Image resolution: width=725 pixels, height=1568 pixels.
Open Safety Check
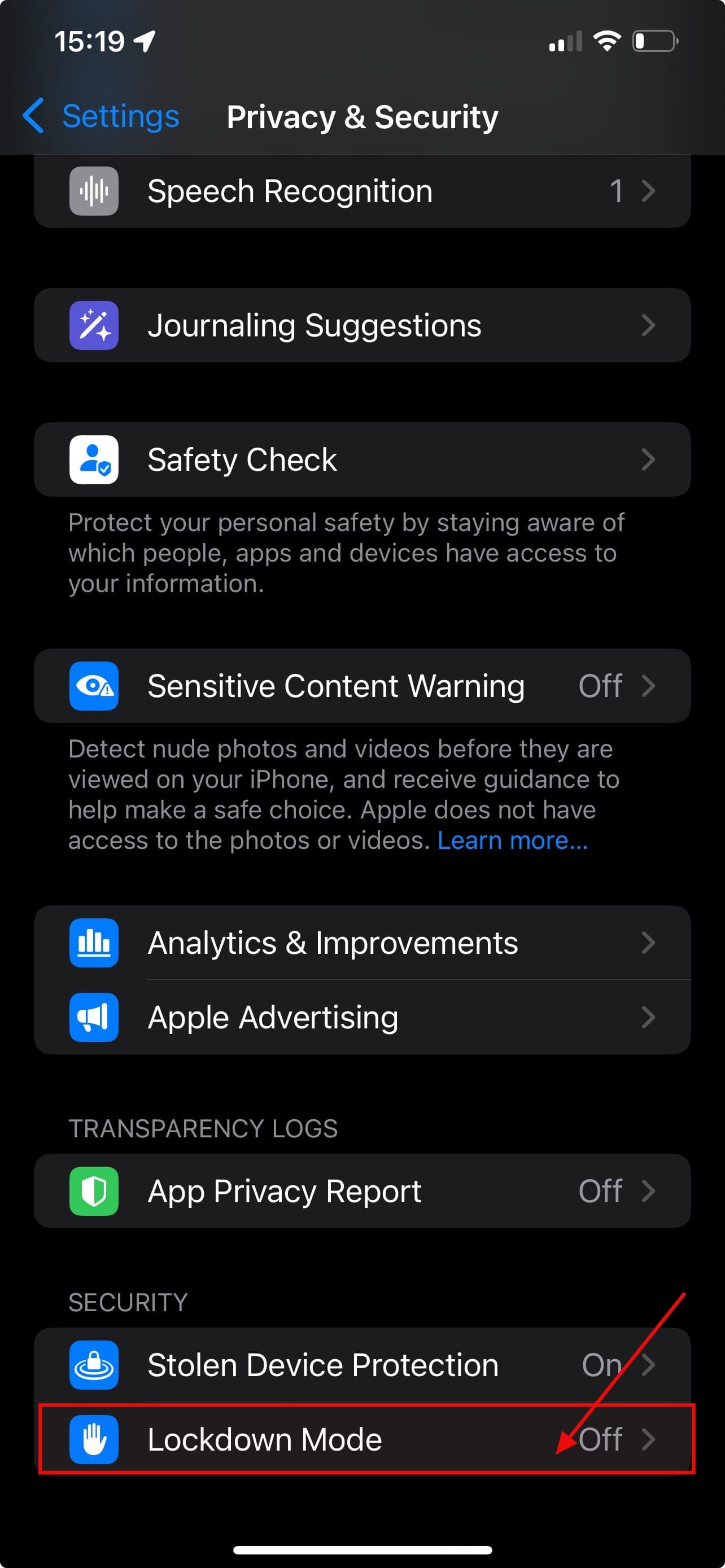[361, 459]
